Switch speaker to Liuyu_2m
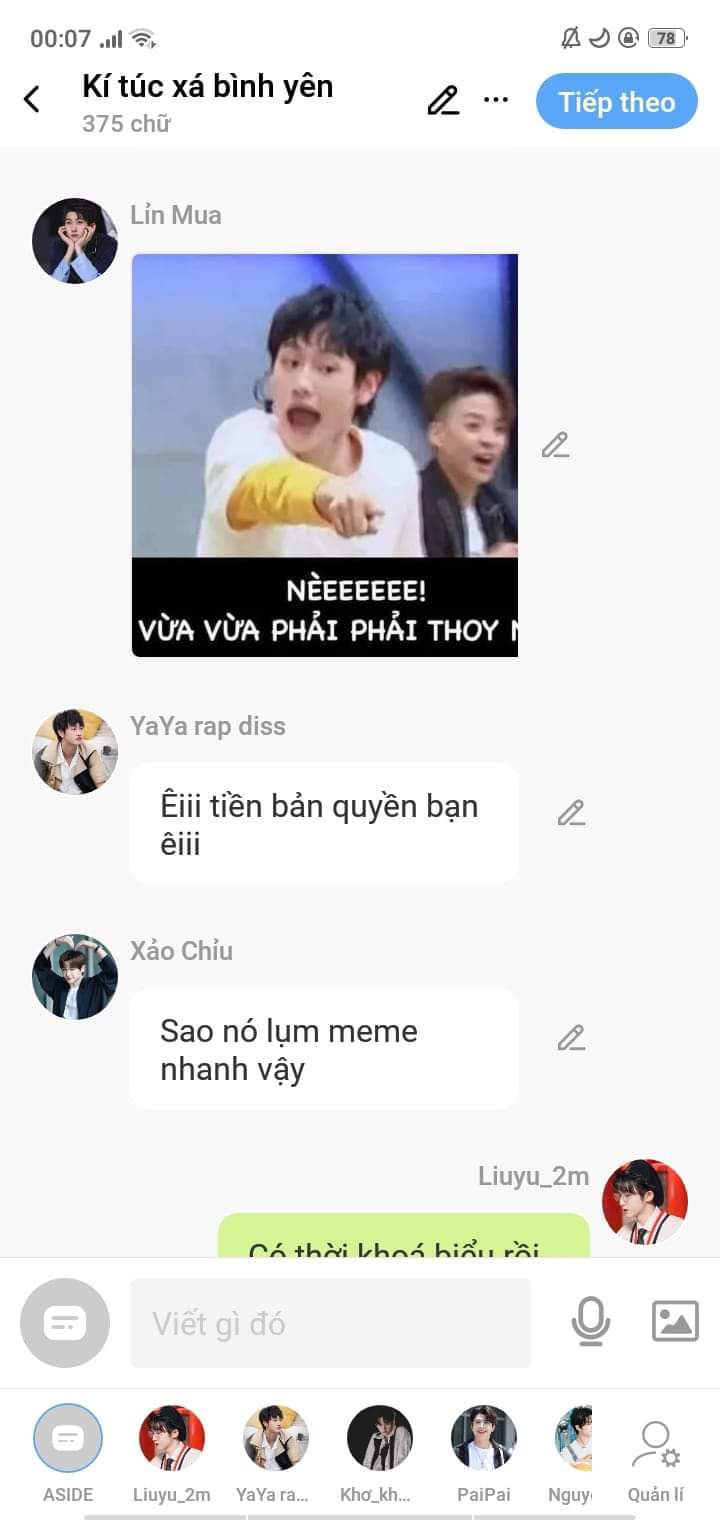 pyautogui.click(x=172, y=1439)
